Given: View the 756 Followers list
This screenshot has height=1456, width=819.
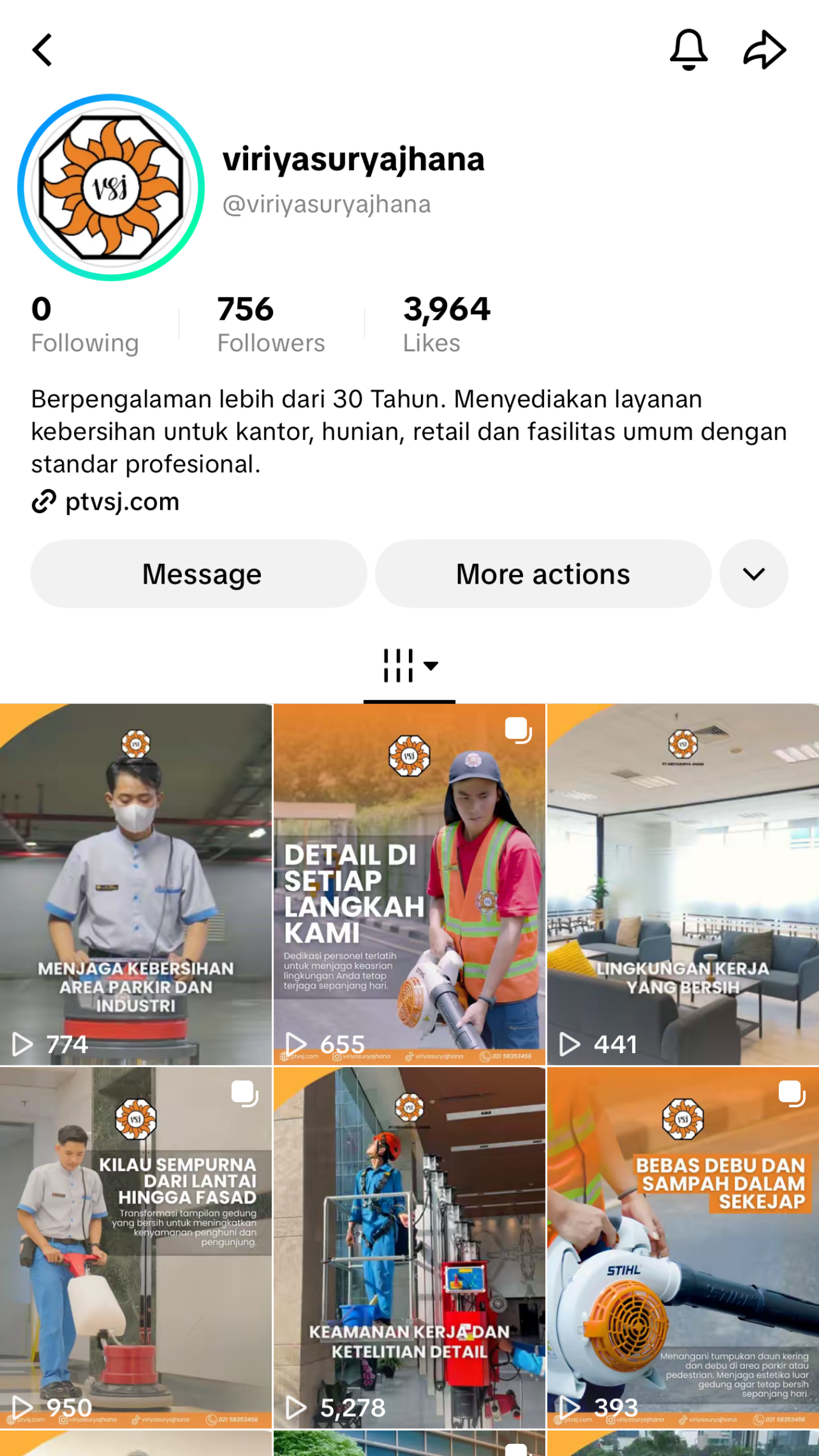Looking at the screenshot, I should click(x=271, y=325).
